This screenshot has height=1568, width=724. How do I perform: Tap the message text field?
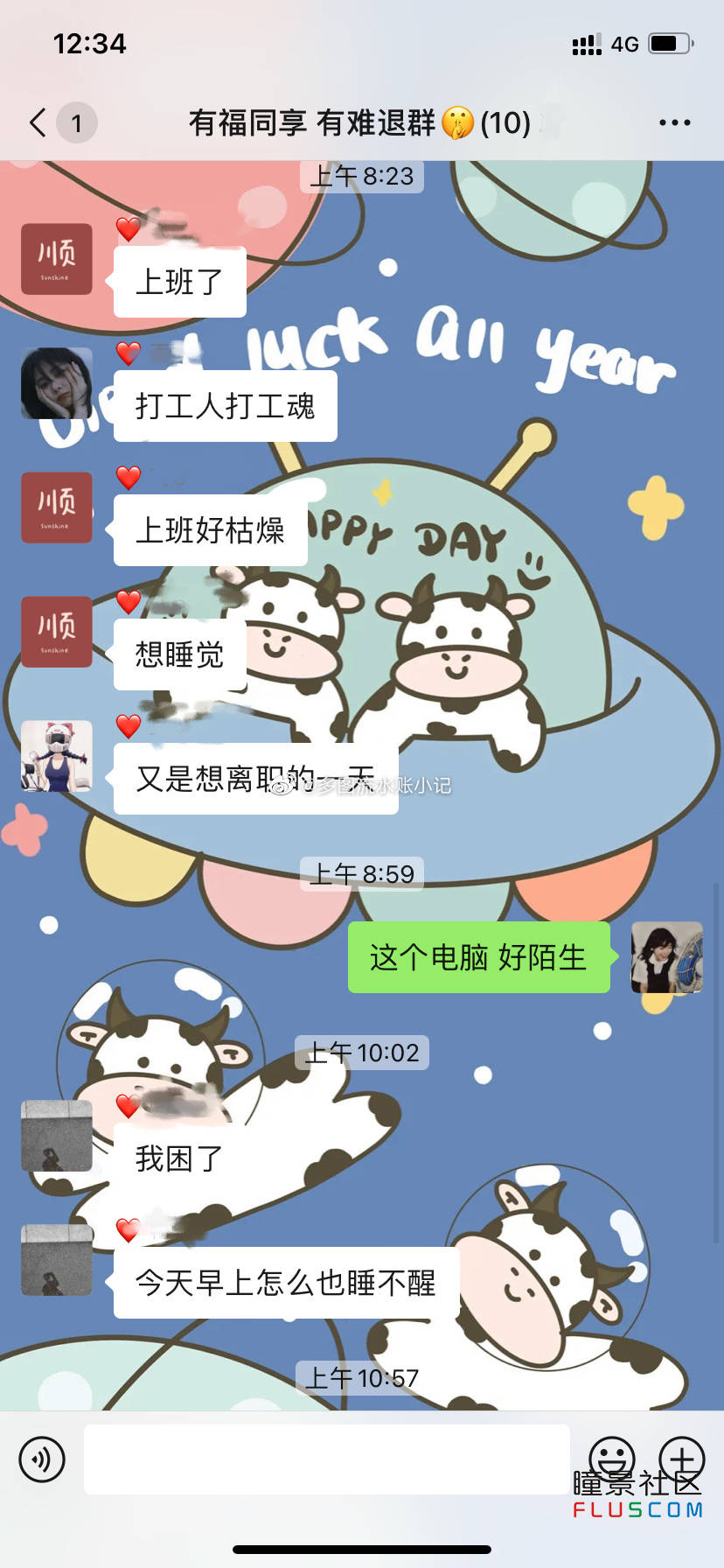point(326,1459)
